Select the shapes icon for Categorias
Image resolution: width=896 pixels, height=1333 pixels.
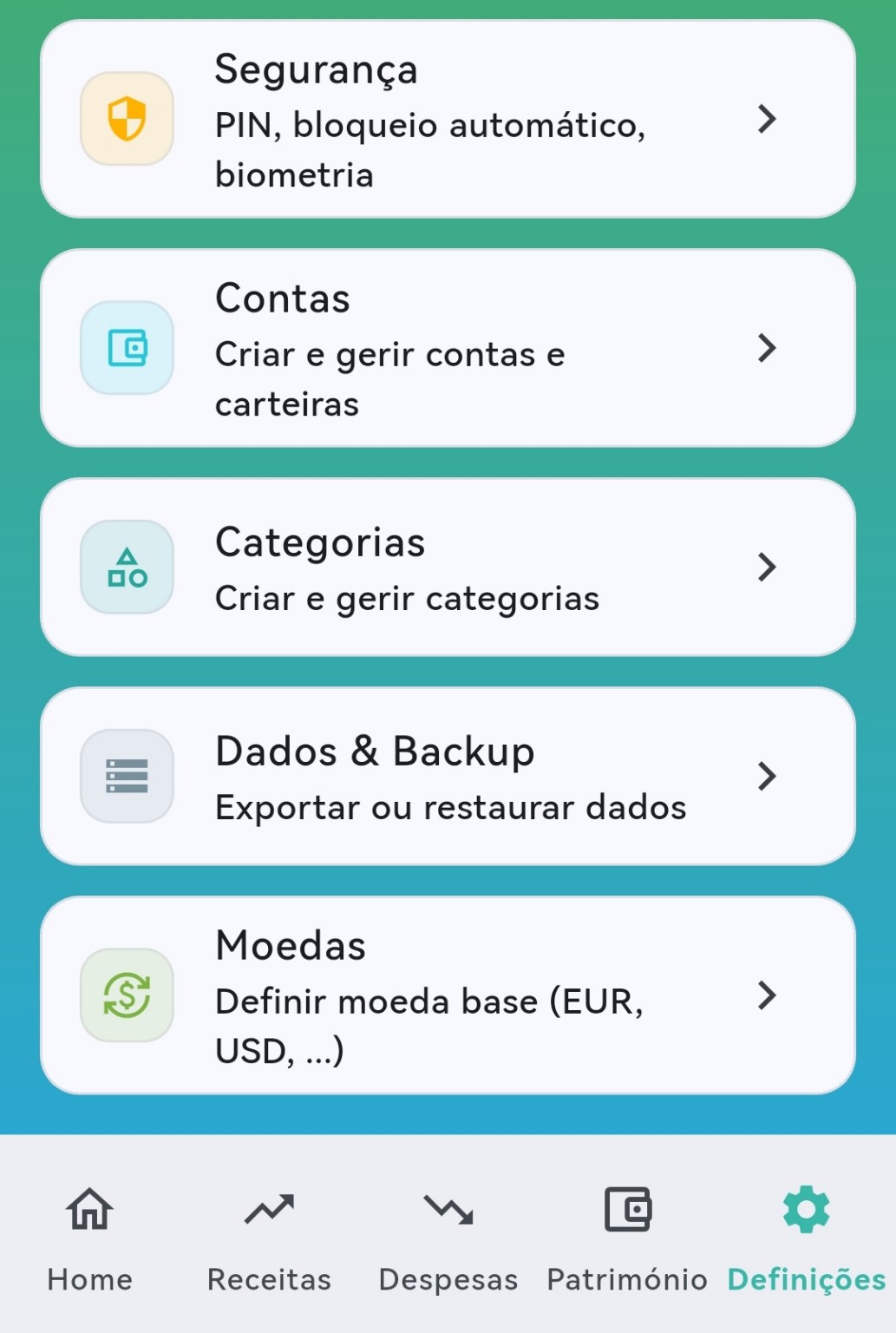(x=127, y=566)
